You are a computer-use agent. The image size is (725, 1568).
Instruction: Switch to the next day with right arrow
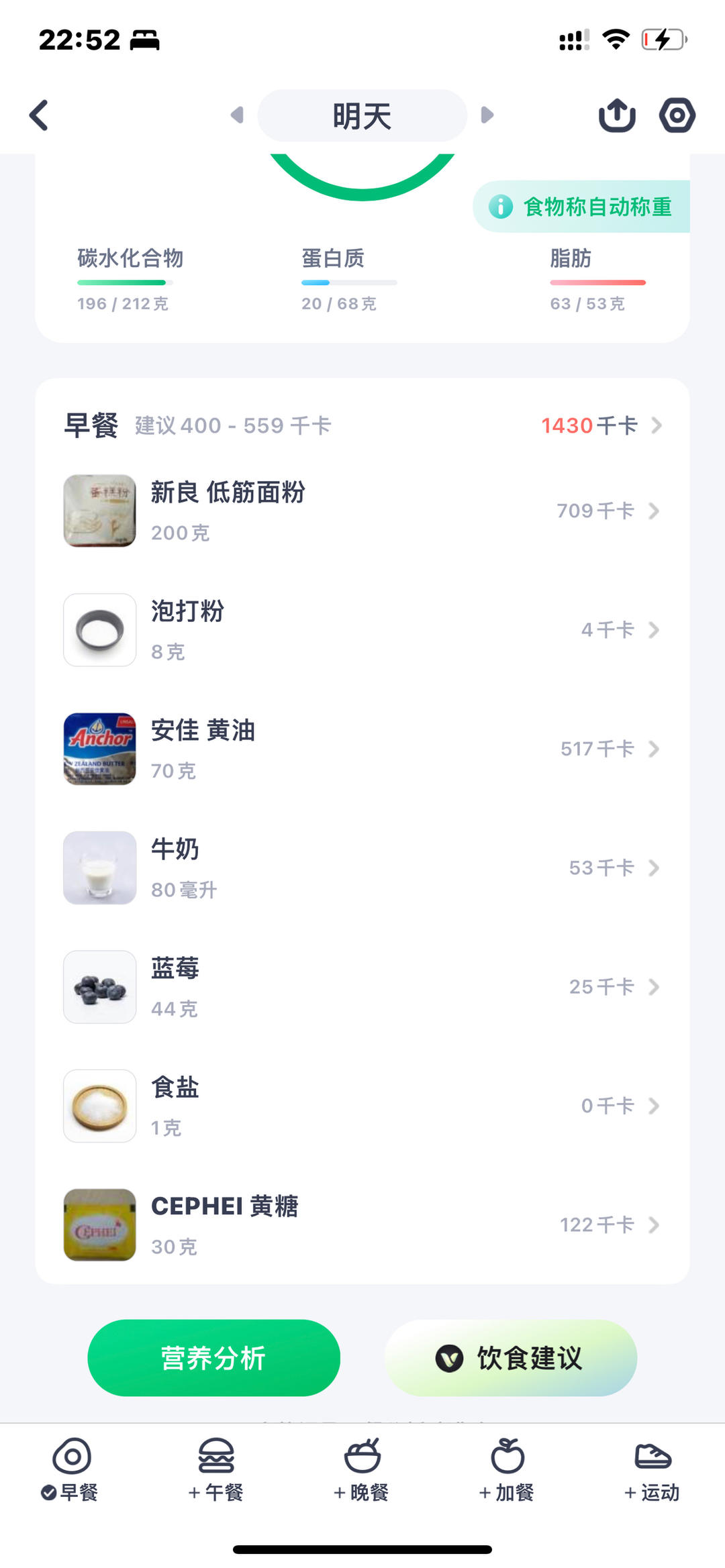pos(488,115)
